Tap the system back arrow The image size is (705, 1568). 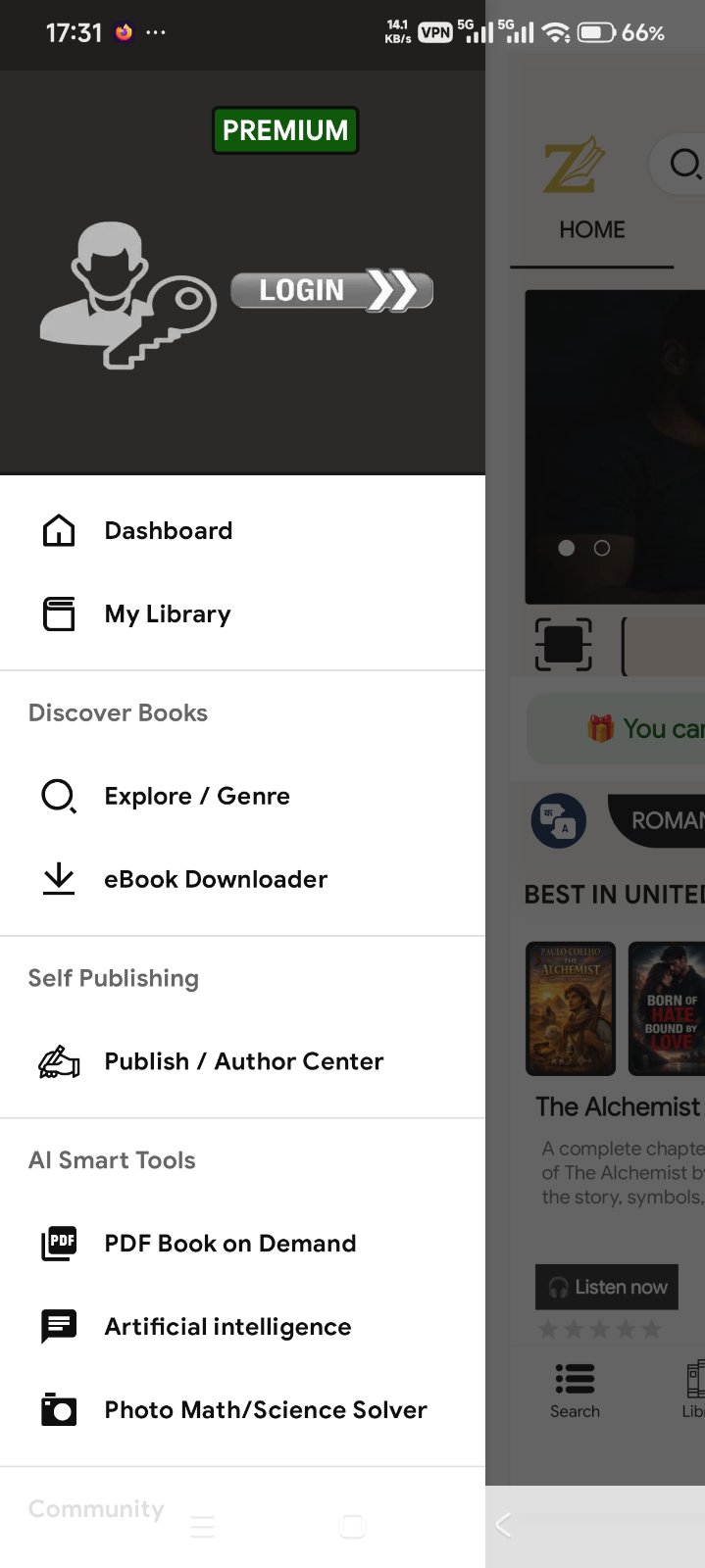point(503,1525)
